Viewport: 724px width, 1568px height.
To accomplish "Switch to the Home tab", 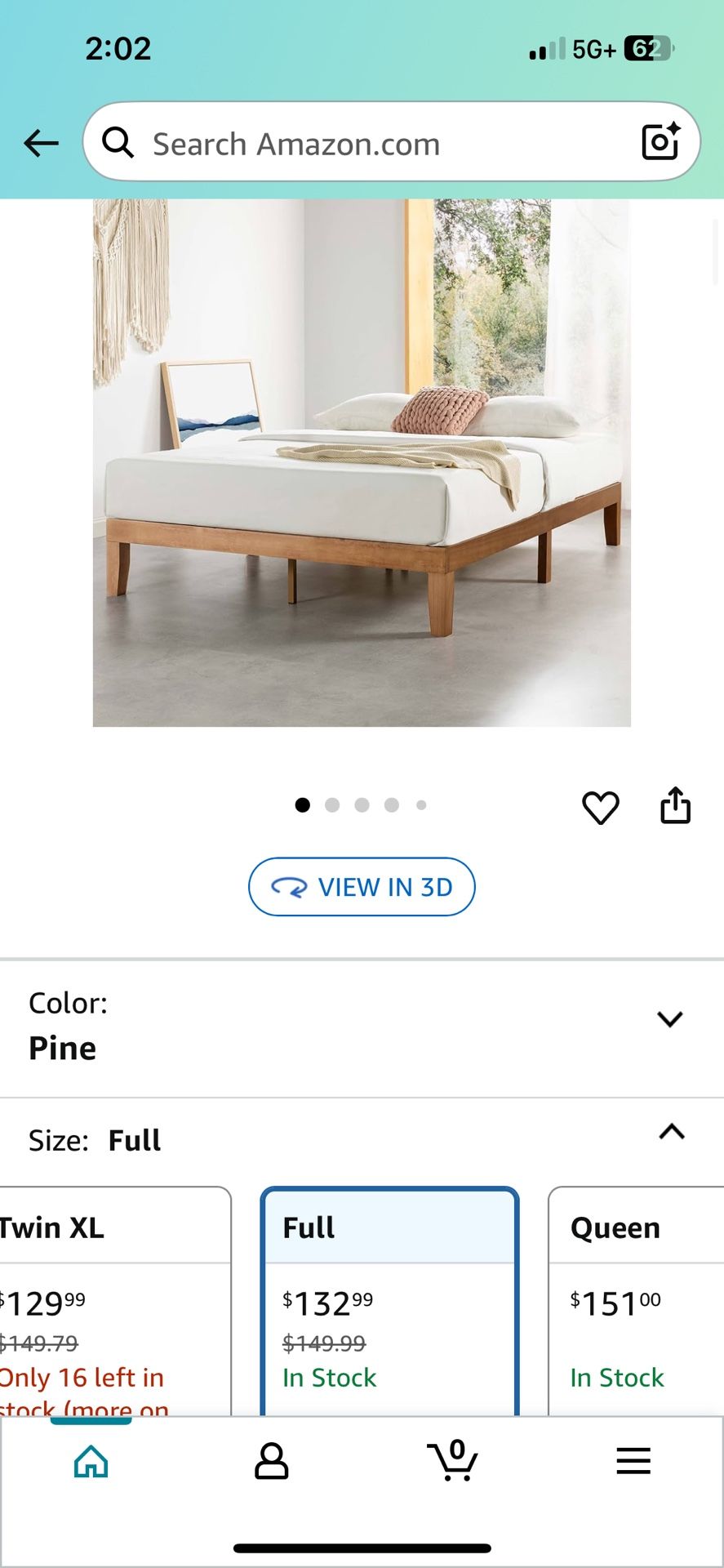I will pos(91,1461).
